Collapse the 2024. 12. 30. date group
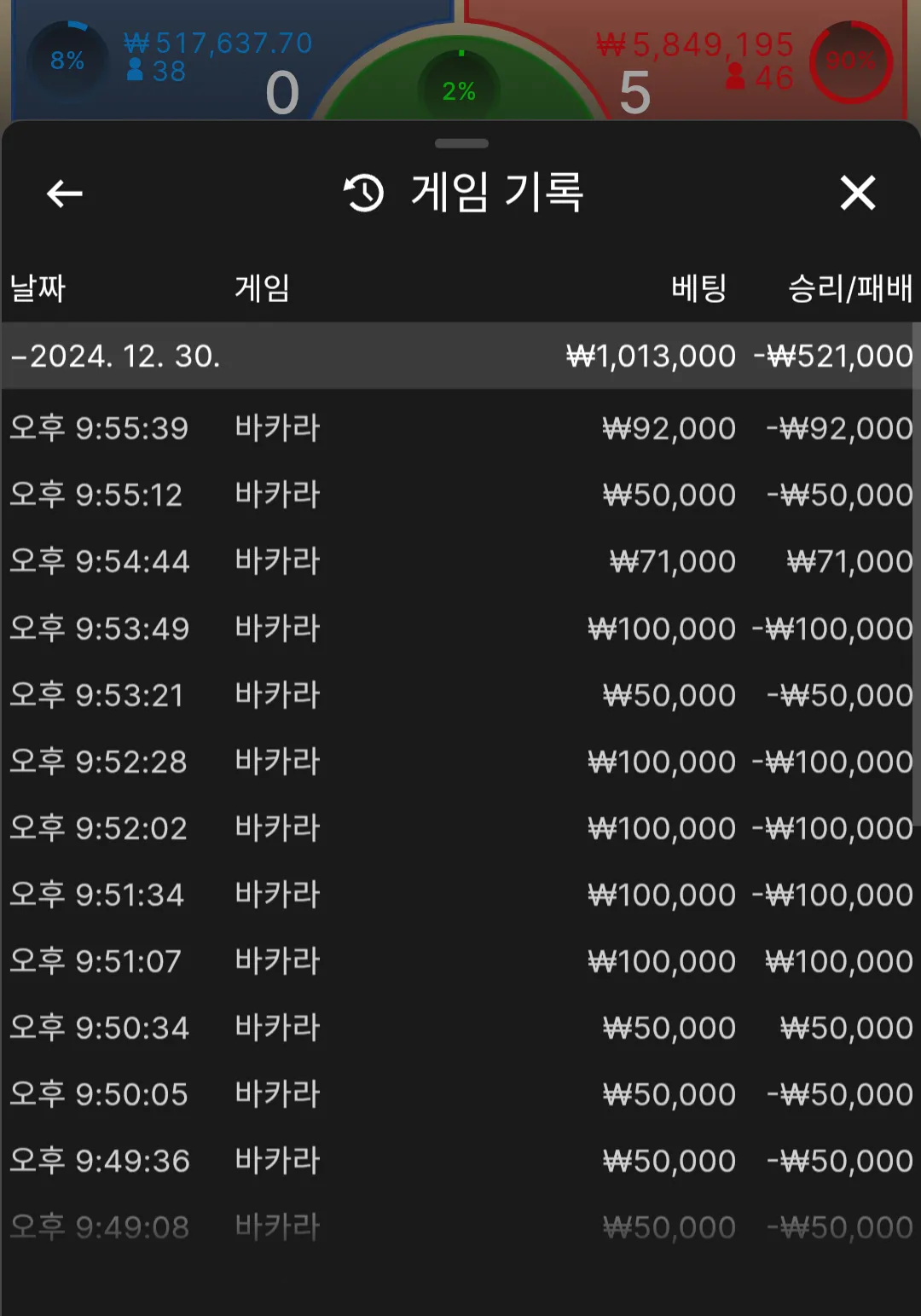This screenshot has height=1316, width=921. pyautogui.click(x=116, y=357)
